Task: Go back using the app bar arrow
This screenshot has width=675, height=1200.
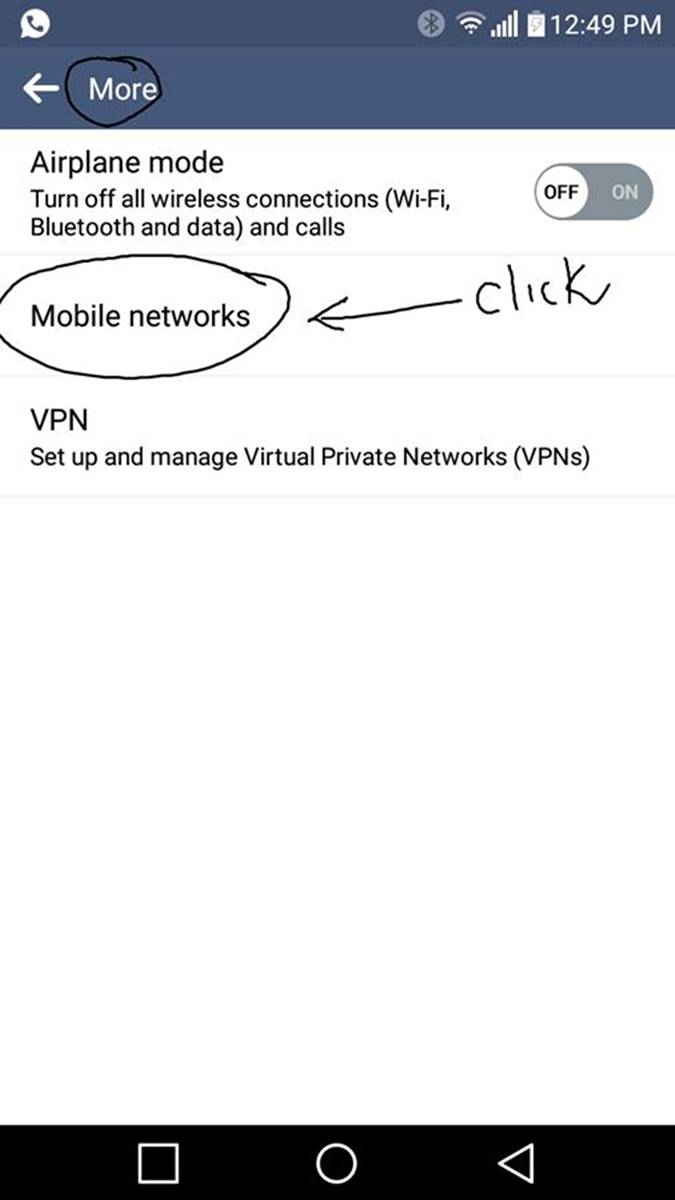Action: (x=40, y=89)
